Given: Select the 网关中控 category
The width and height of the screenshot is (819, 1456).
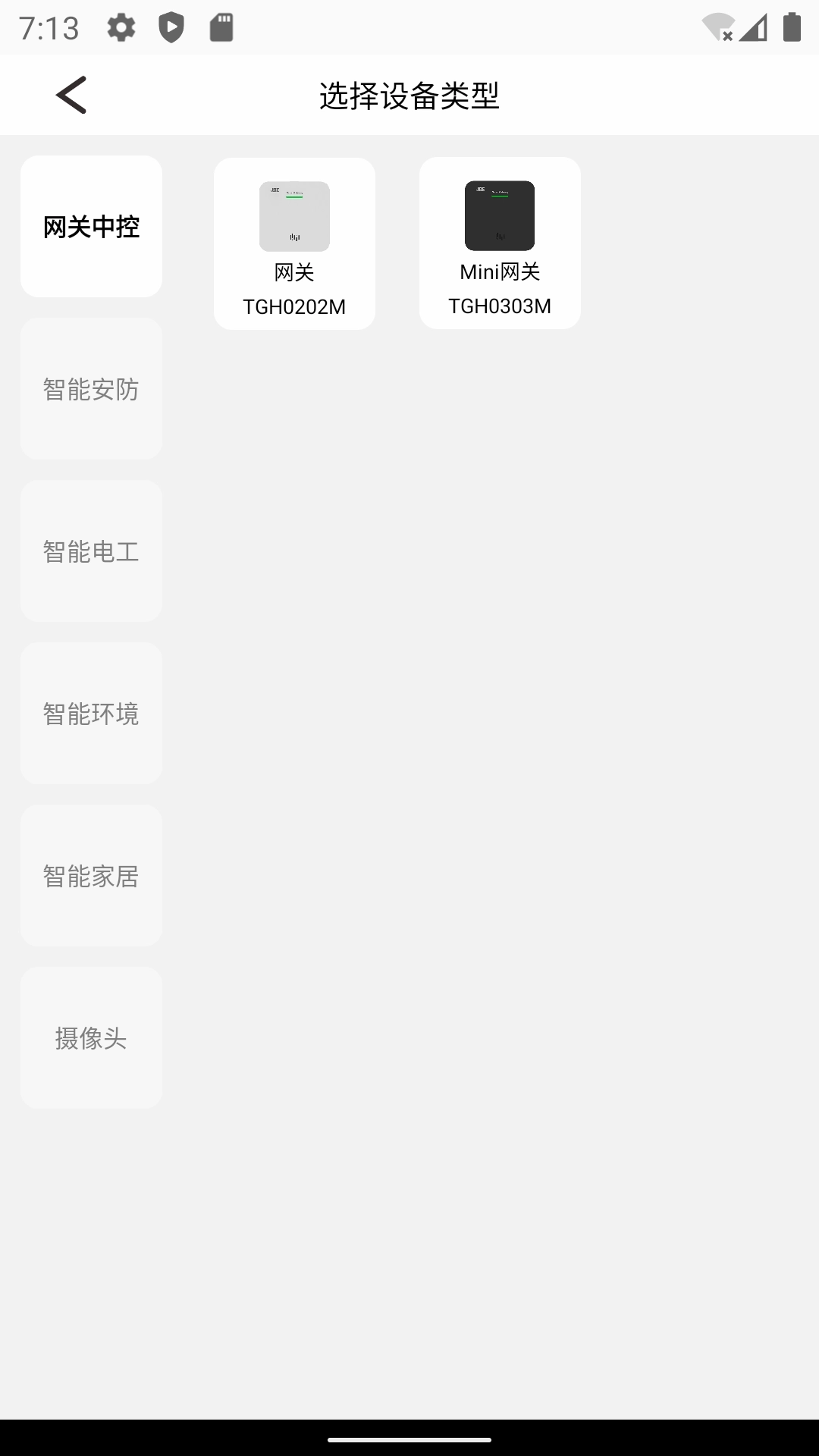Looking at the screenshot, I should tap(90, 227).
